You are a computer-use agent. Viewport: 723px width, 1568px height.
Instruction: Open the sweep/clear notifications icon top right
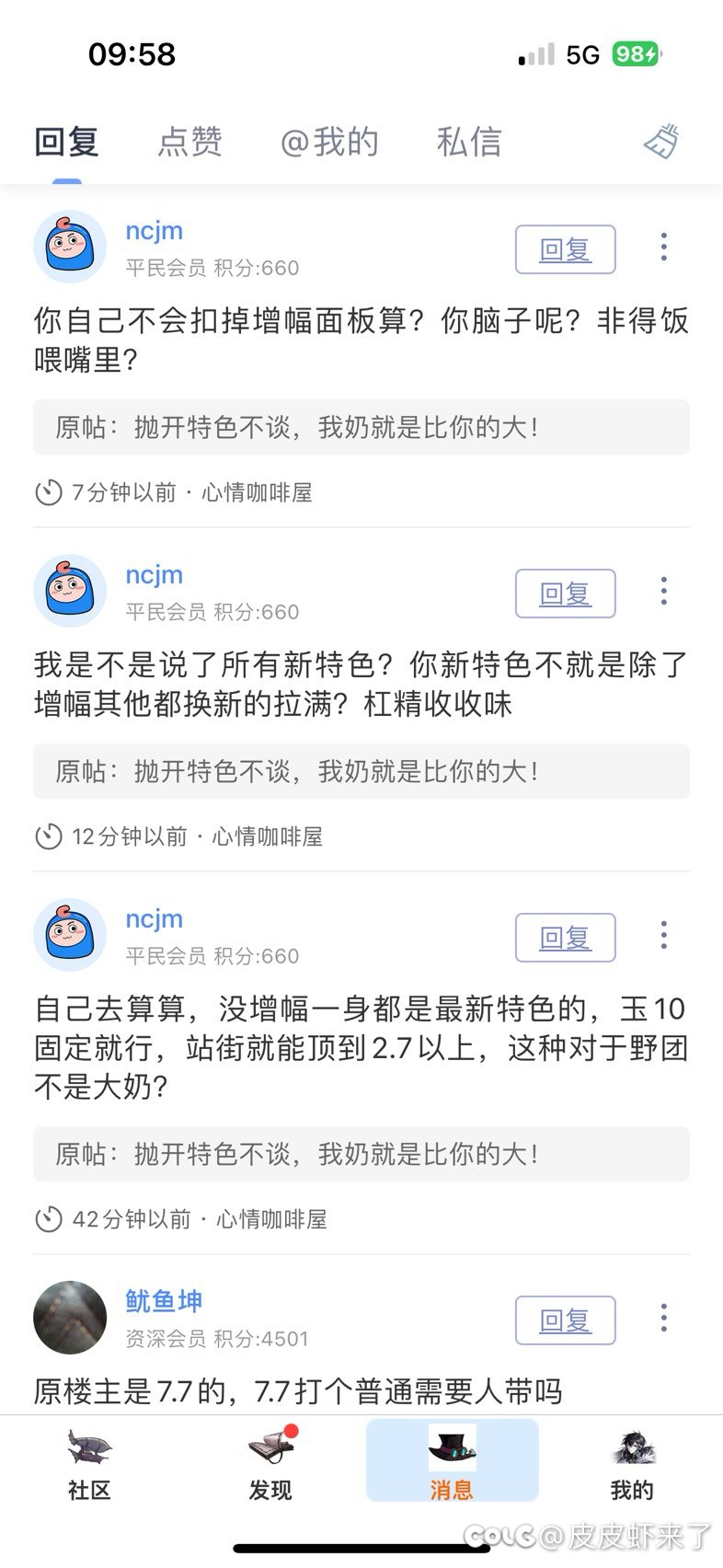point(661,142)
